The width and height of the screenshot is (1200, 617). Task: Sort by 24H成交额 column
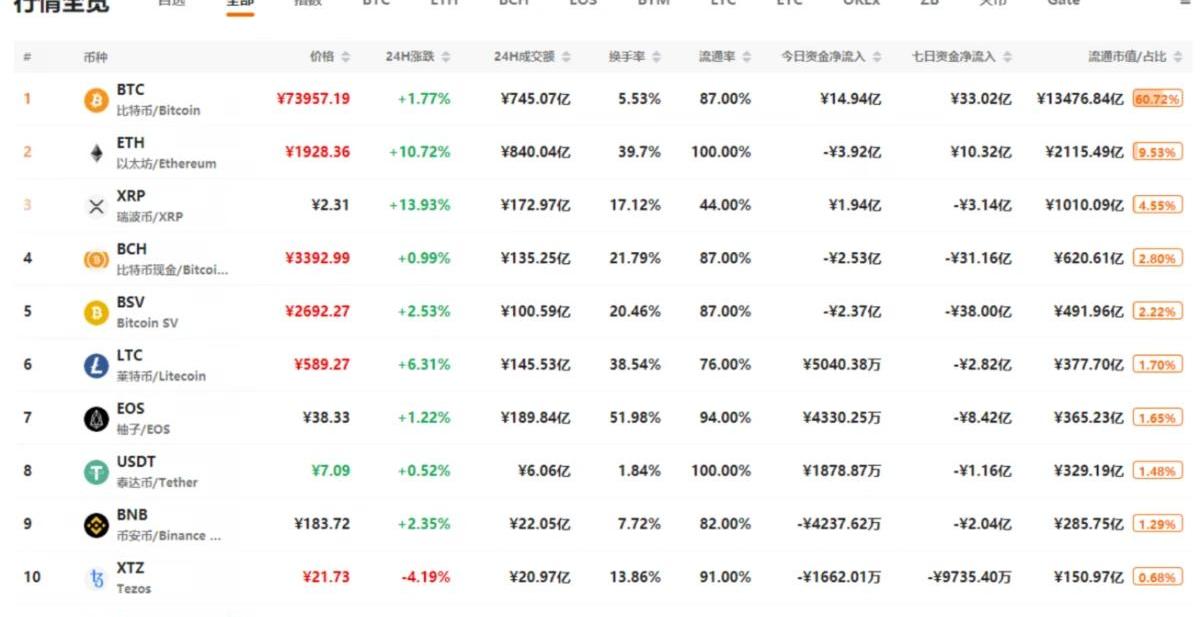531,57
